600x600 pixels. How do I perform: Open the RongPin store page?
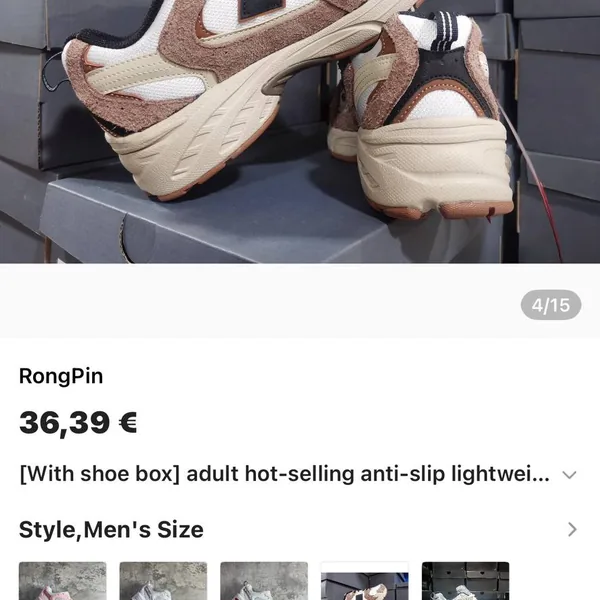click(61, 376)
